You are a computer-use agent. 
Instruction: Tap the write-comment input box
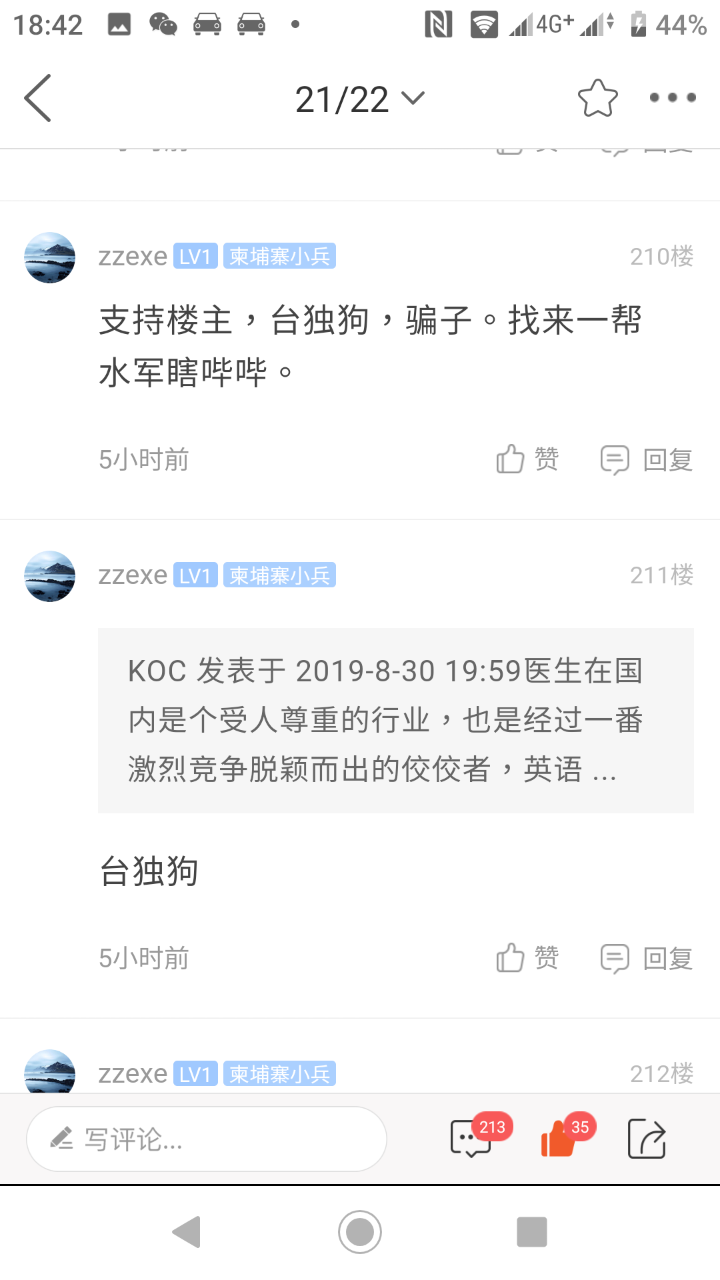tap(206, 1138)
